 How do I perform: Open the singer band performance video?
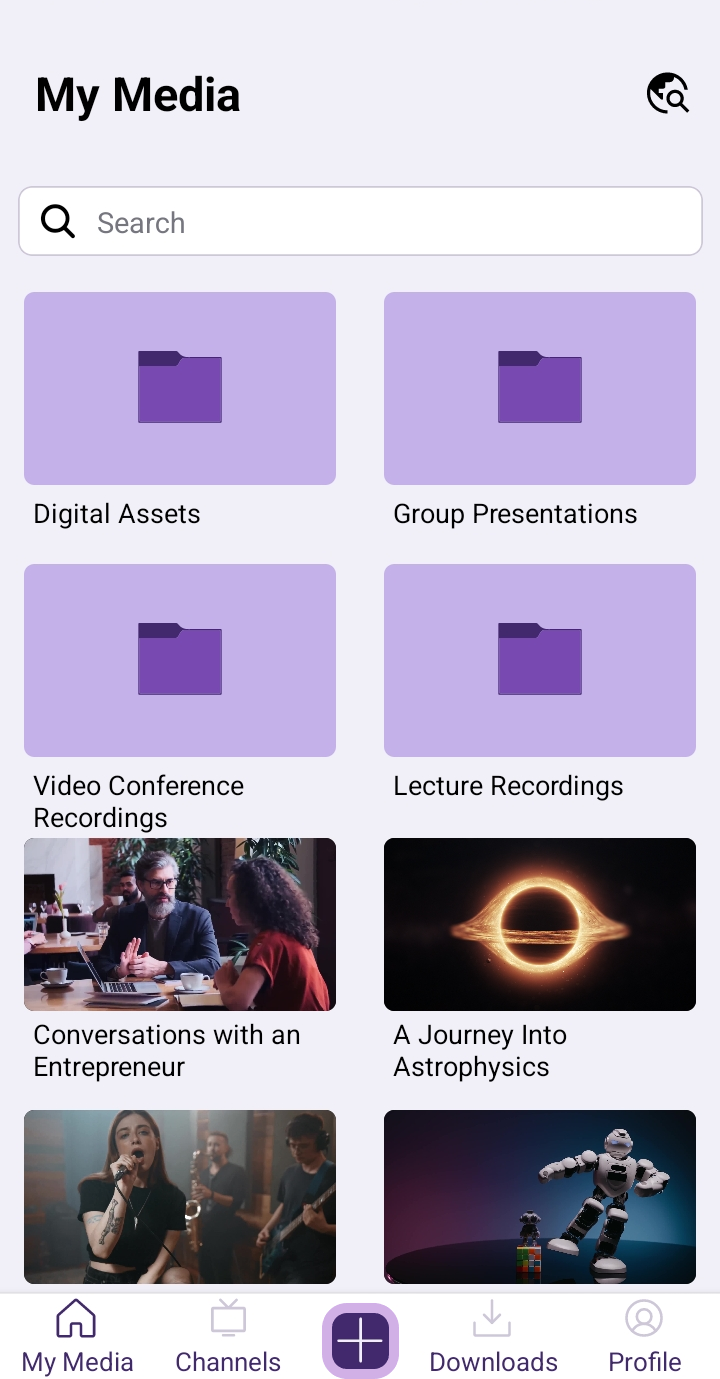[x=180, y=1196]
